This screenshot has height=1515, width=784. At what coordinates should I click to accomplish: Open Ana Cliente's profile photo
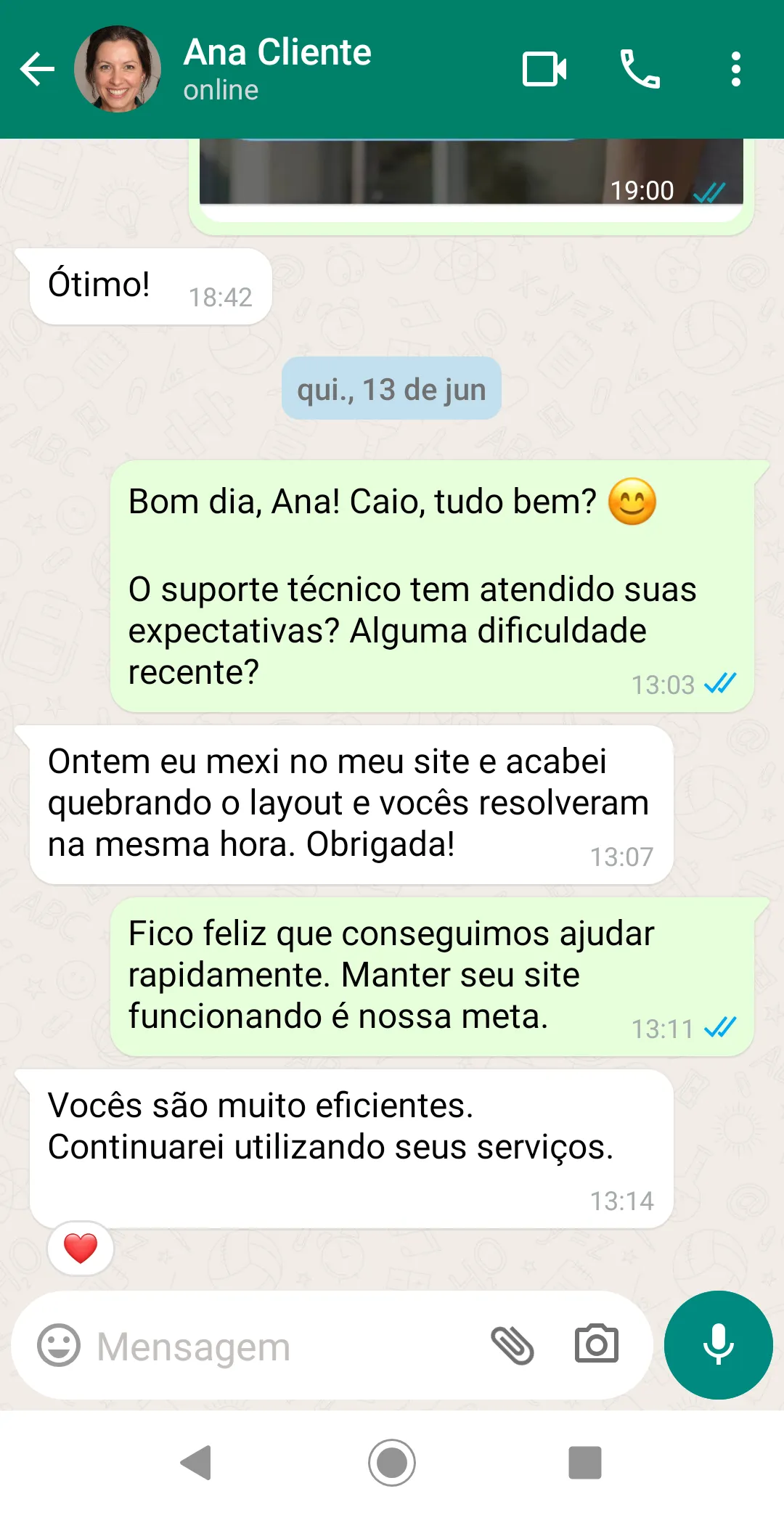click(x=118, y=70)
